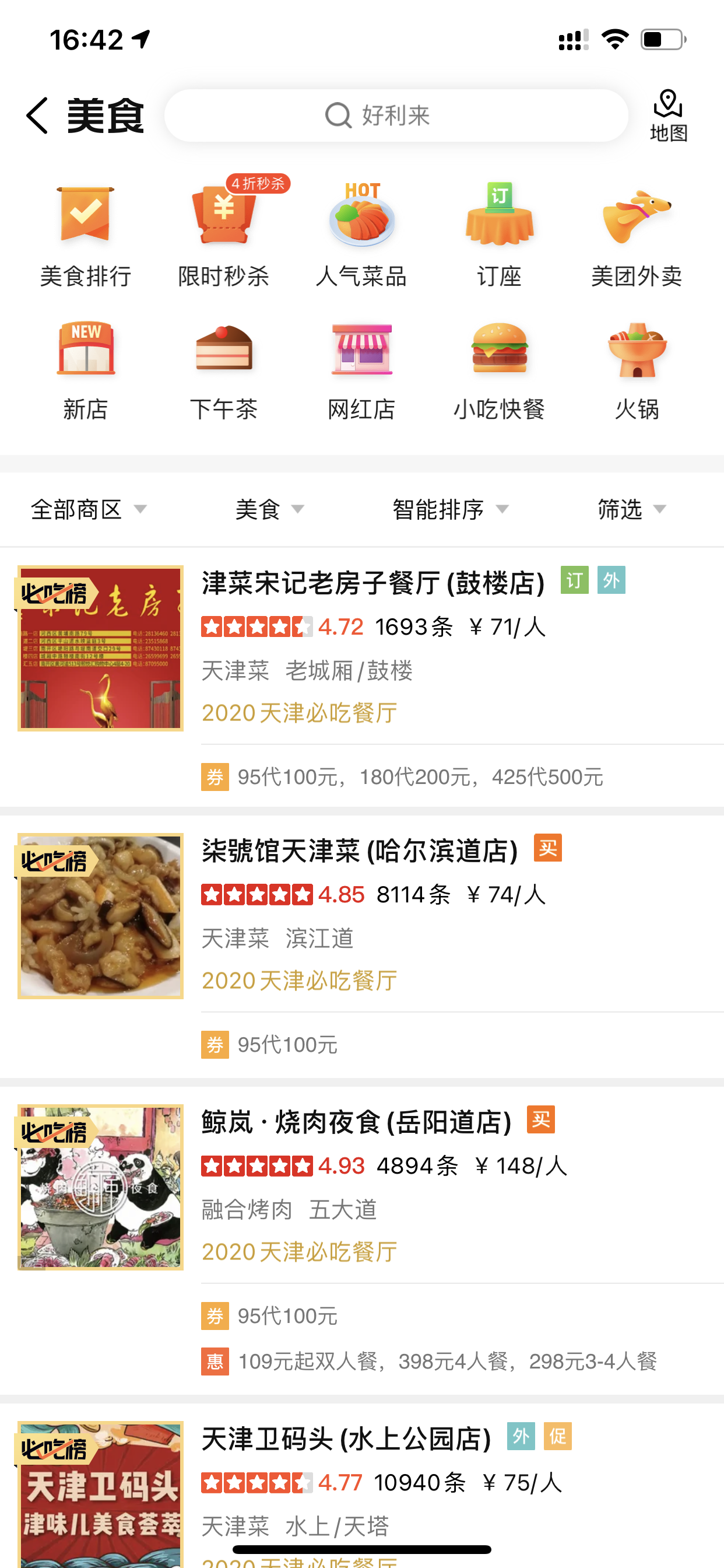724x1568 pixels.
Task: View 柒號馆天津菜 (哈尔滨道店) restaurant
Action: tap(360, 852)
